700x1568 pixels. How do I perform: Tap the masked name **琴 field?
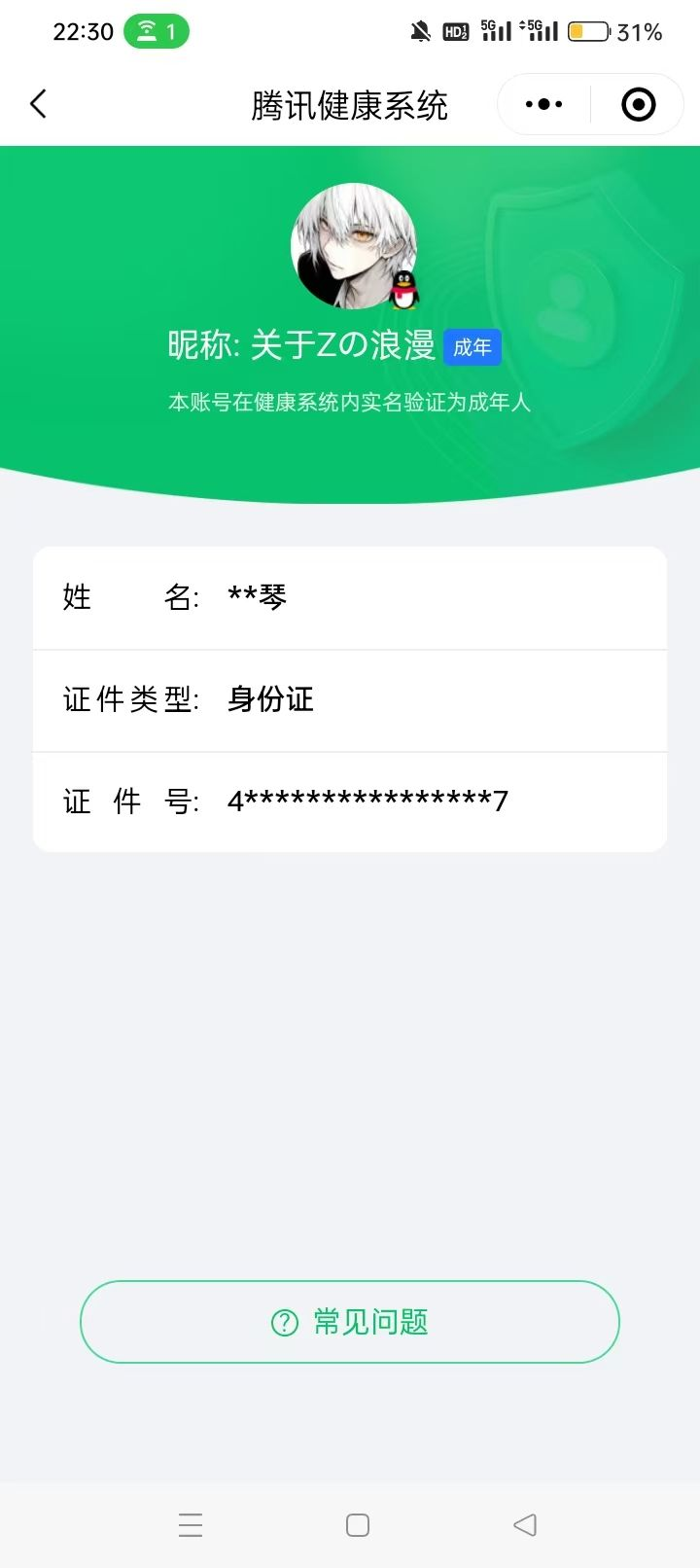(x=256, y=597)
